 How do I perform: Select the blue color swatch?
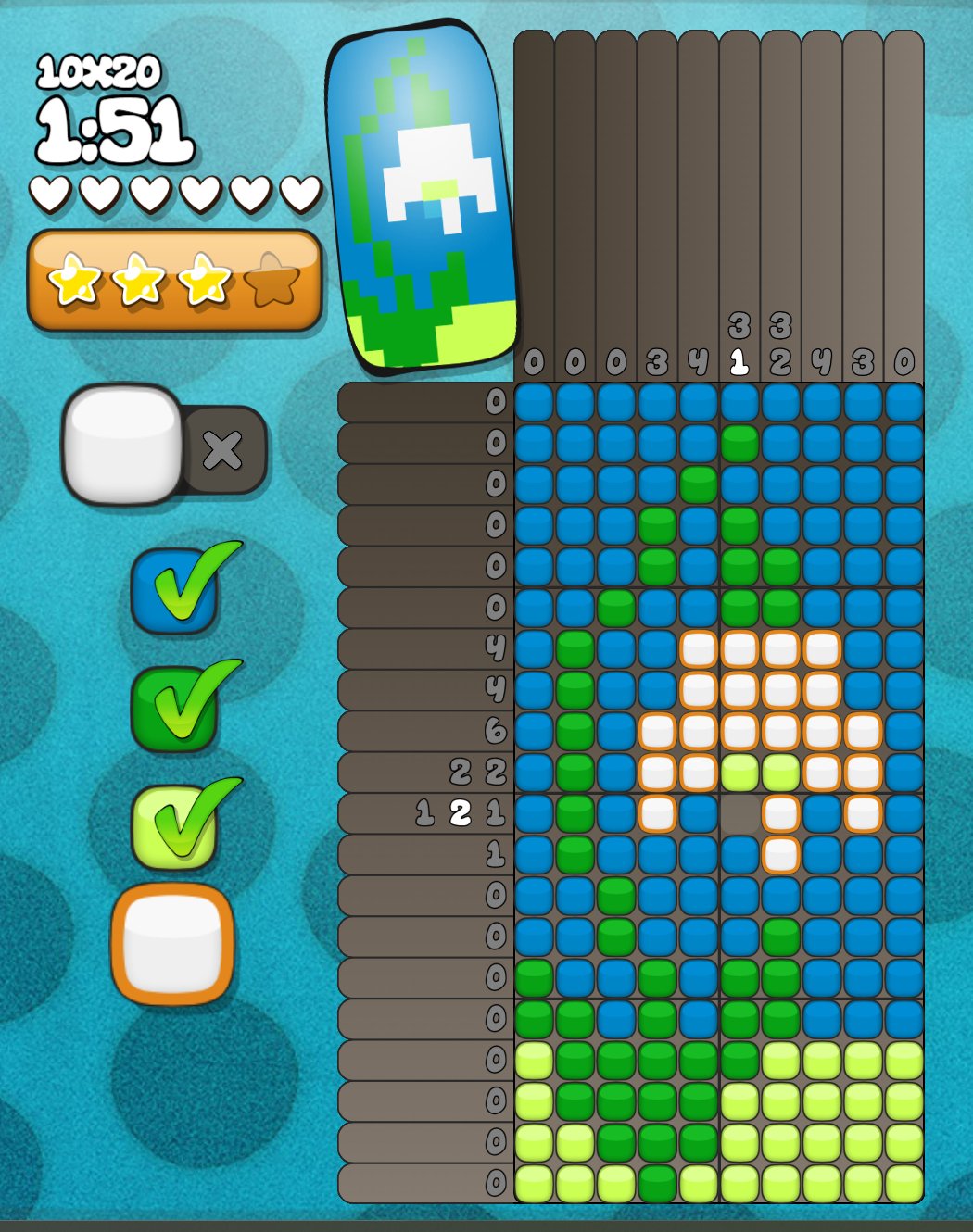tap(174, 592)
